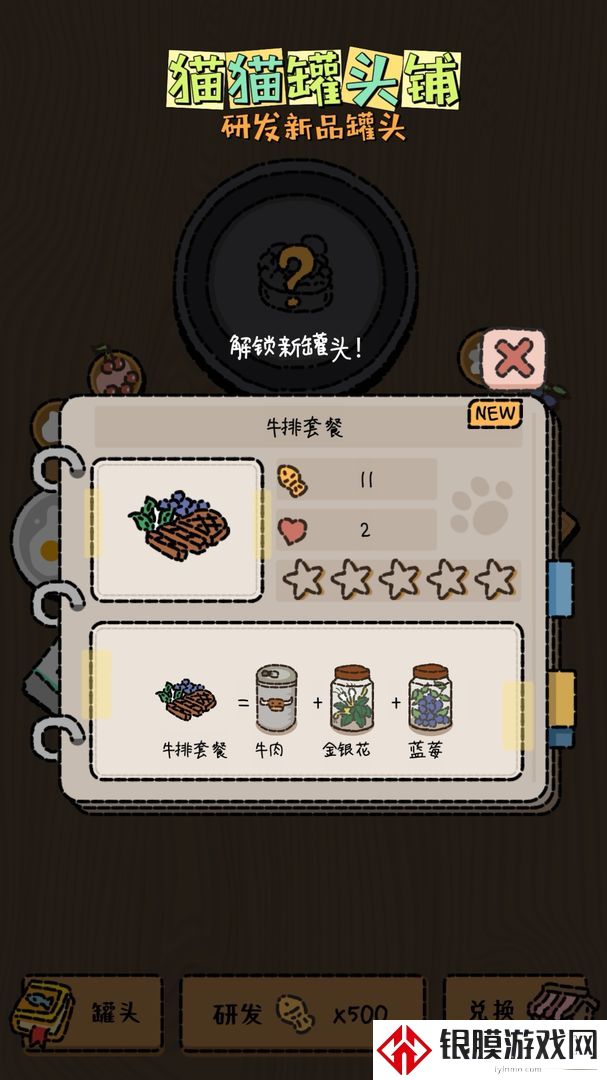Open the 罐头 cans menu
Viewport: 607px width, 1080px height.
[x=88, y=1013]
